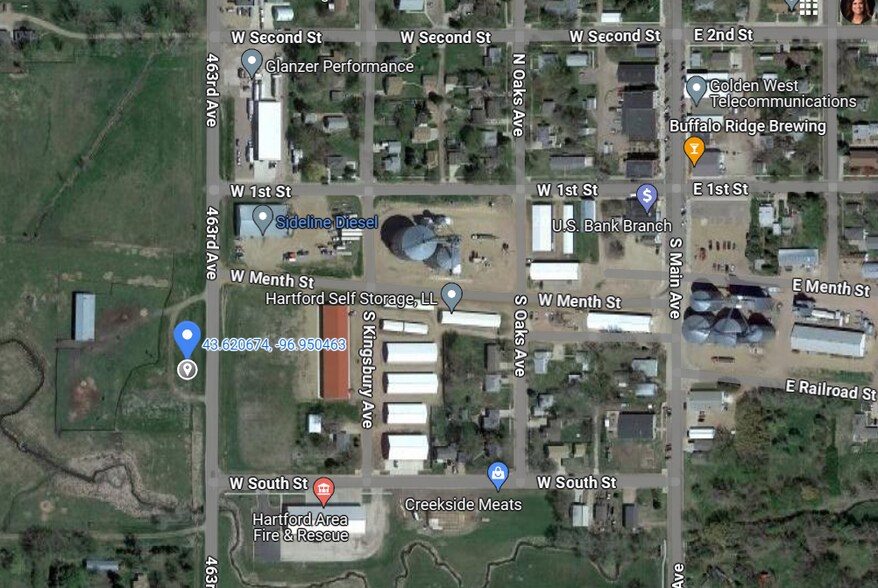Open the Glanzer Performance place pin
Screen dimensions: 878x588
click(x=251, y=62)
